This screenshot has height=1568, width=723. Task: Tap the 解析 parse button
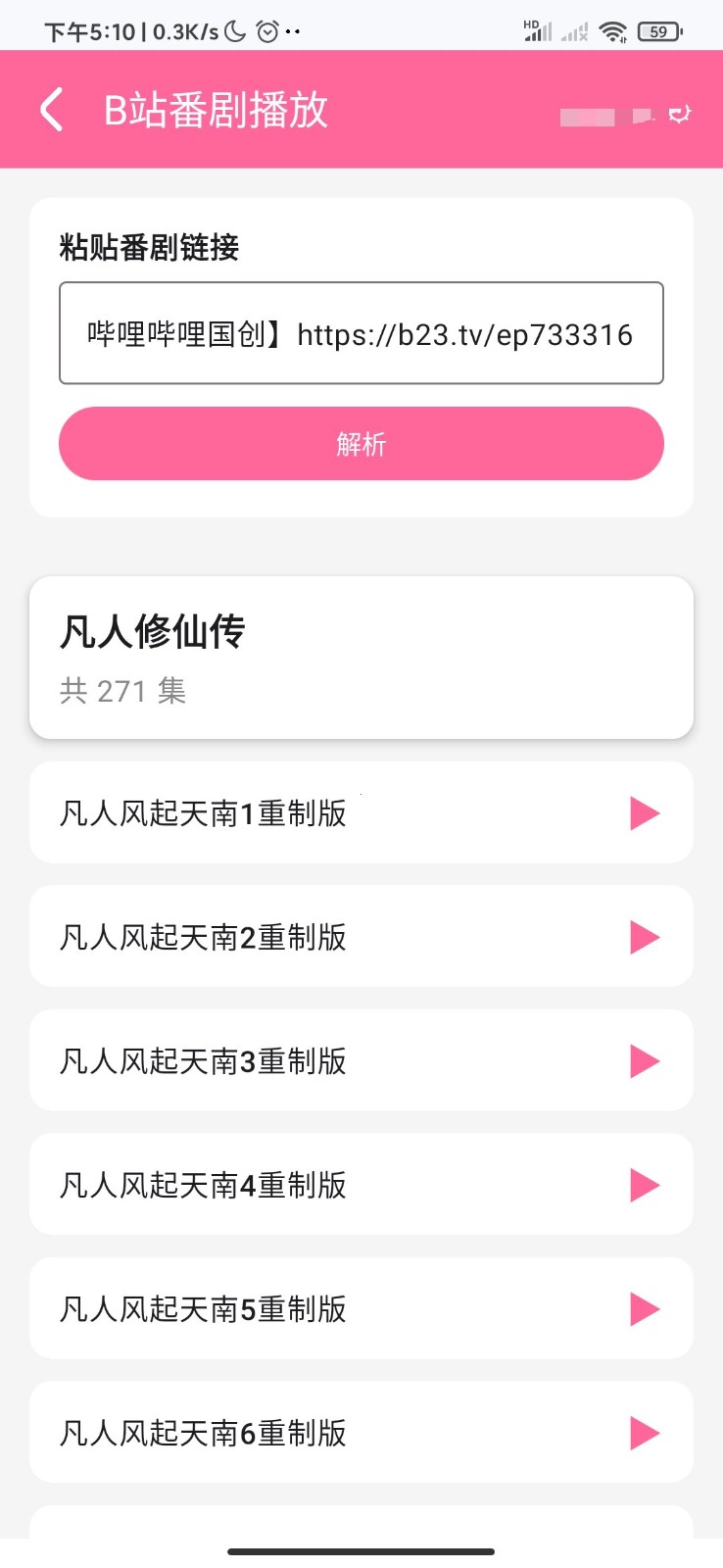361,443
